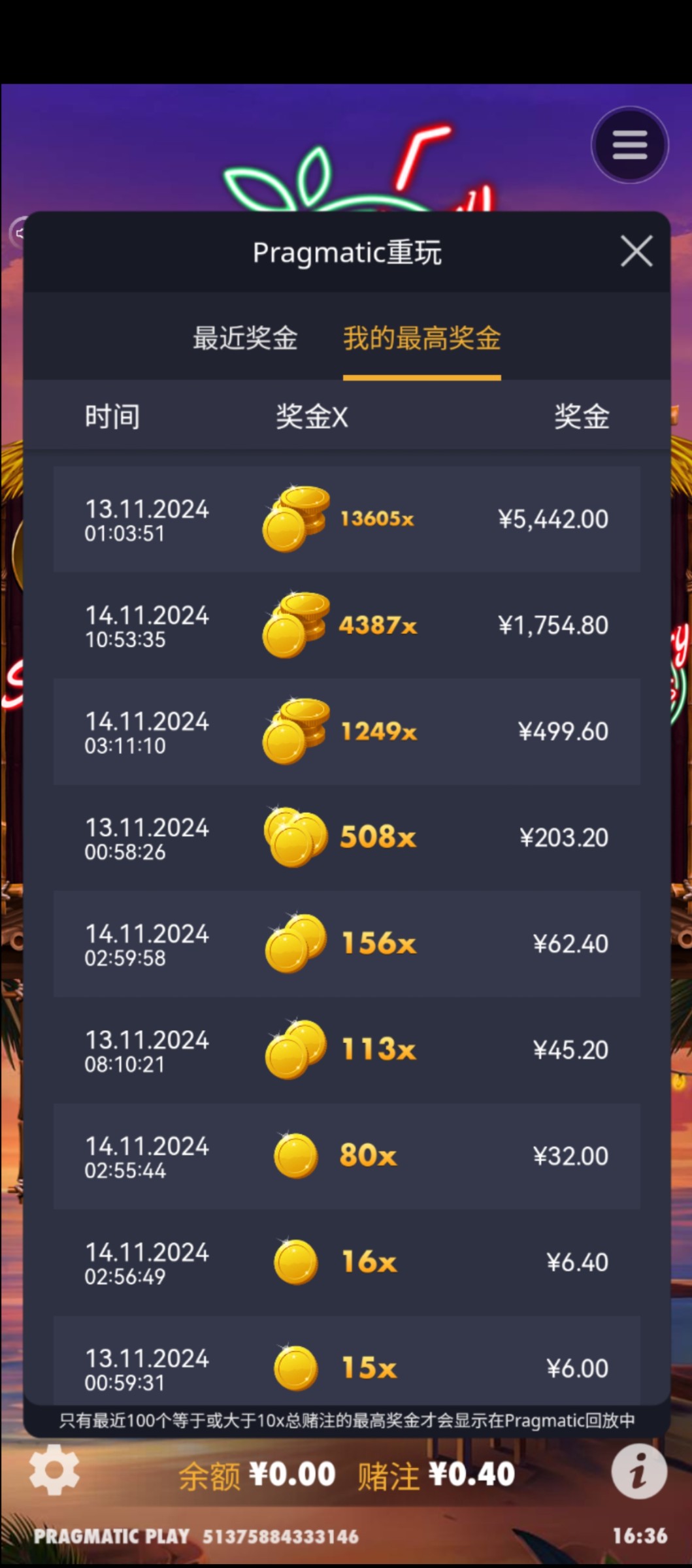Switch to the 最近奖金 tab
The width and height of the screenshot is (692, 1568).
245,338
